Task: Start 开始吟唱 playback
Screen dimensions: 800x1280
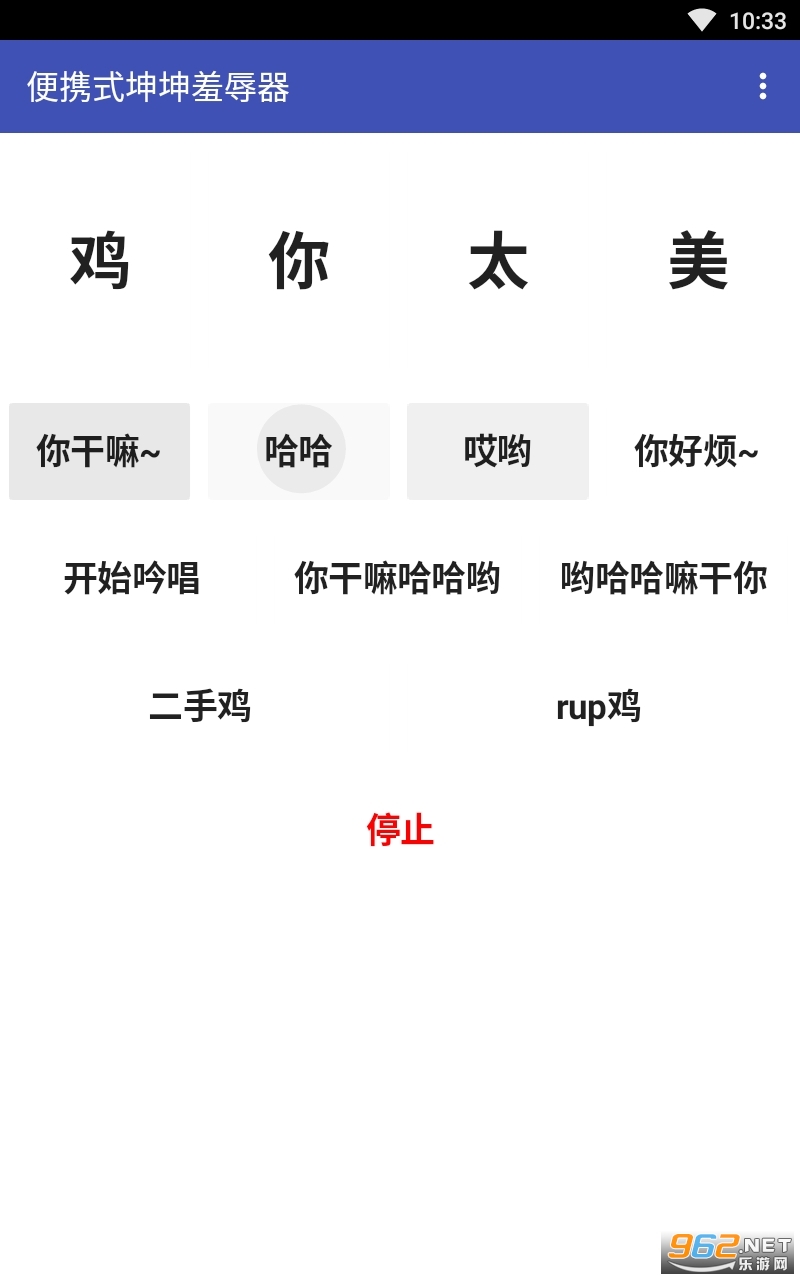Action: tap(132, 578)
